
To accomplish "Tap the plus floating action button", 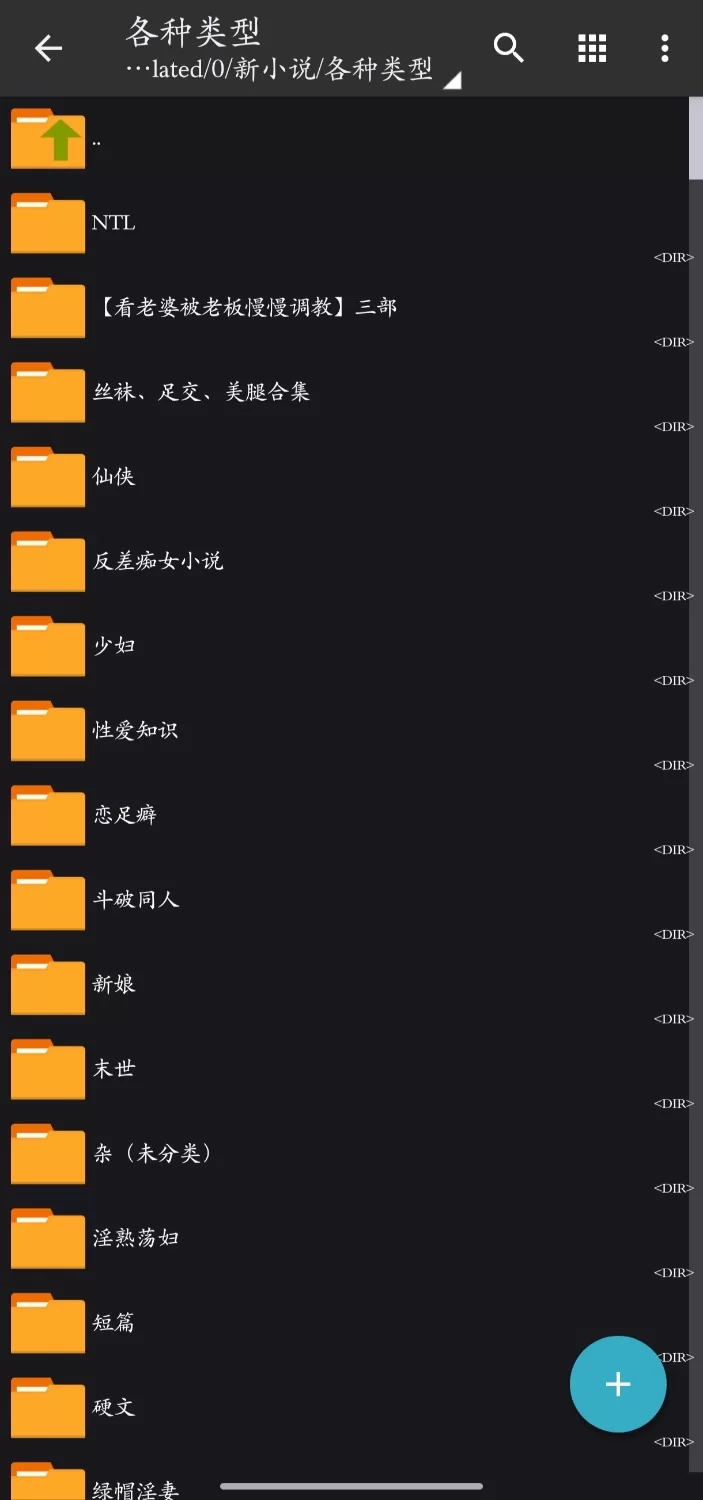I will coord(618,1384).
